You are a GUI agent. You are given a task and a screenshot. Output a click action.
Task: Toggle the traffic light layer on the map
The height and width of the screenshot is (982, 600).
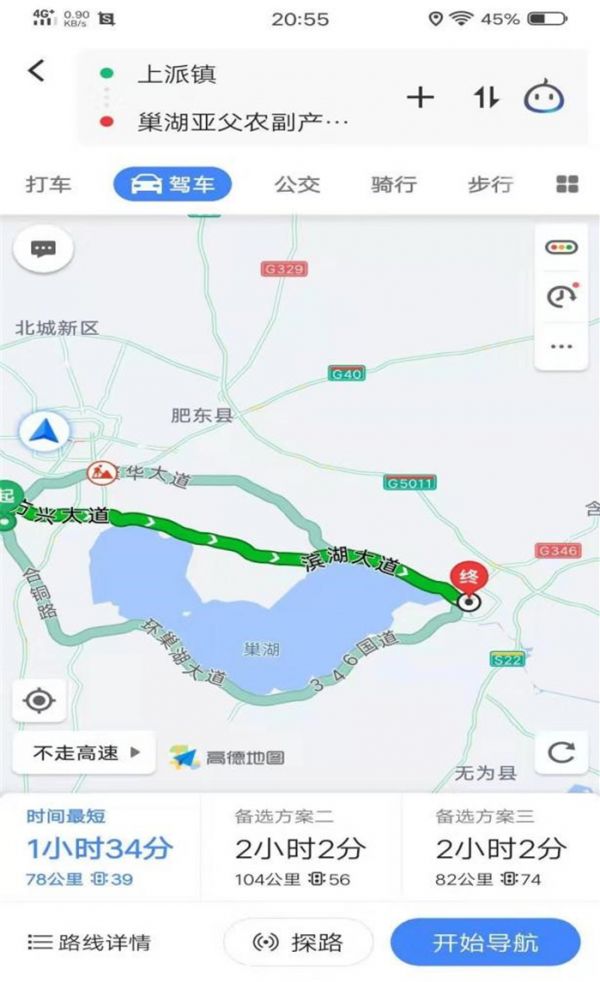(x=561, y=247)
